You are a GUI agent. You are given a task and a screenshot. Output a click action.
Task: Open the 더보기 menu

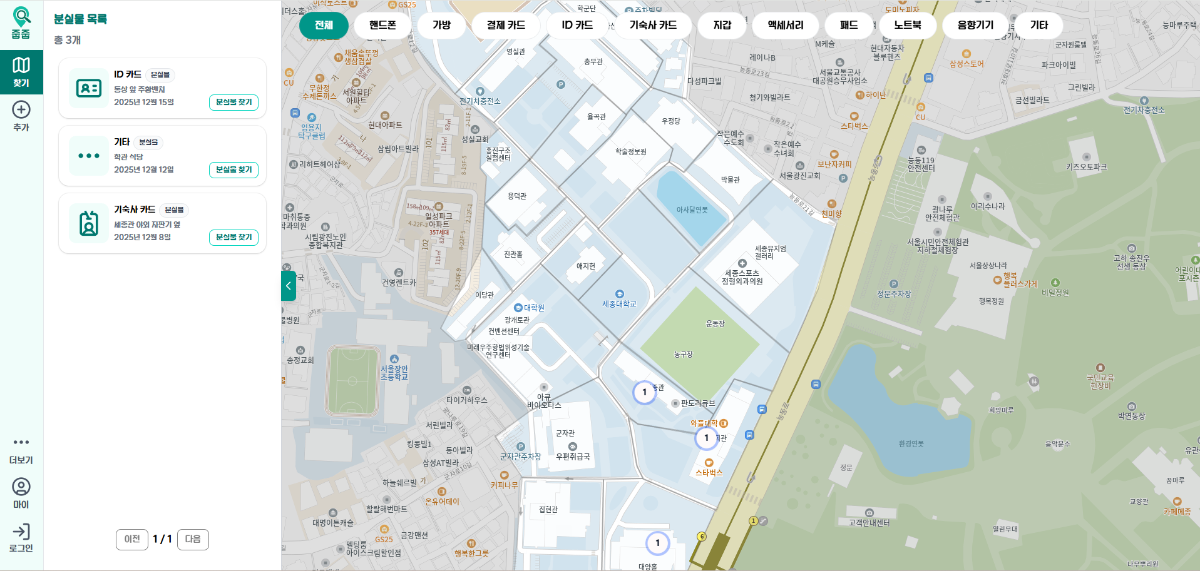[21, 450]
